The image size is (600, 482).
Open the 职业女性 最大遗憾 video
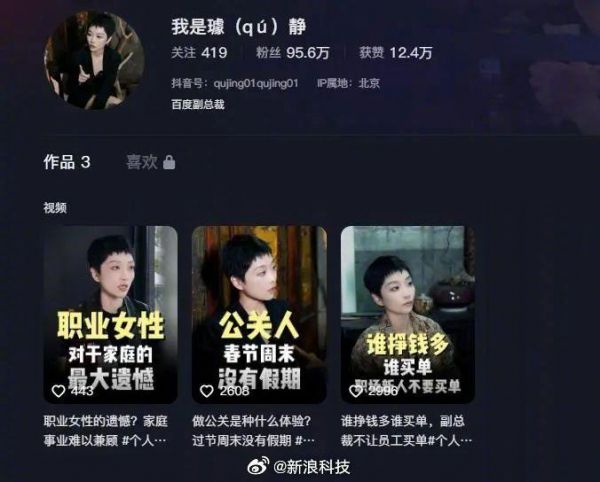coord(110,314)
